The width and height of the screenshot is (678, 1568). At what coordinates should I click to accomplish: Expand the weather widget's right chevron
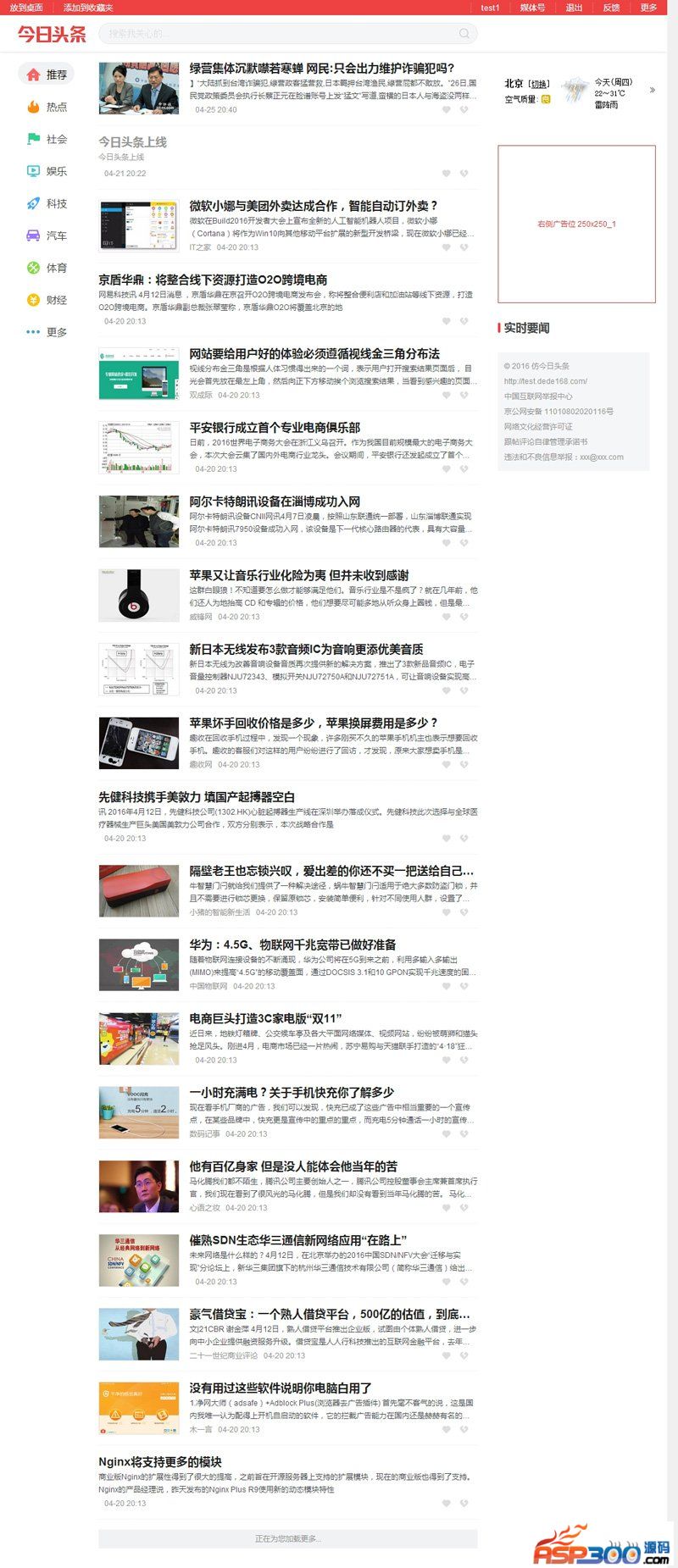click(x=652, y=90)
